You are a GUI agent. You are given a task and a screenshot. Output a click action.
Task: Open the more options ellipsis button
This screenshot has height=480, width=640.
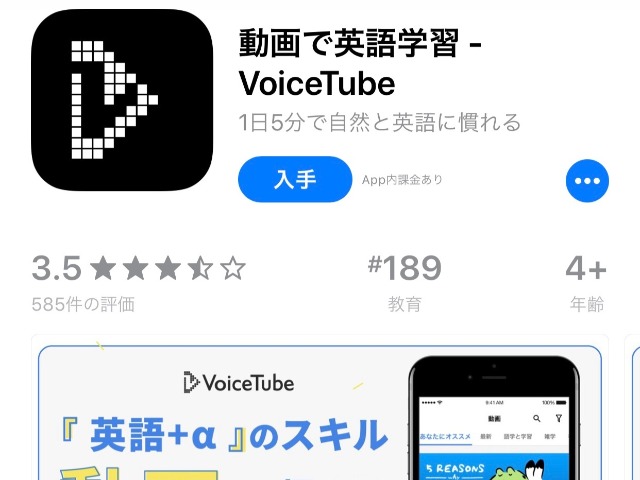(x=587, y=181)
